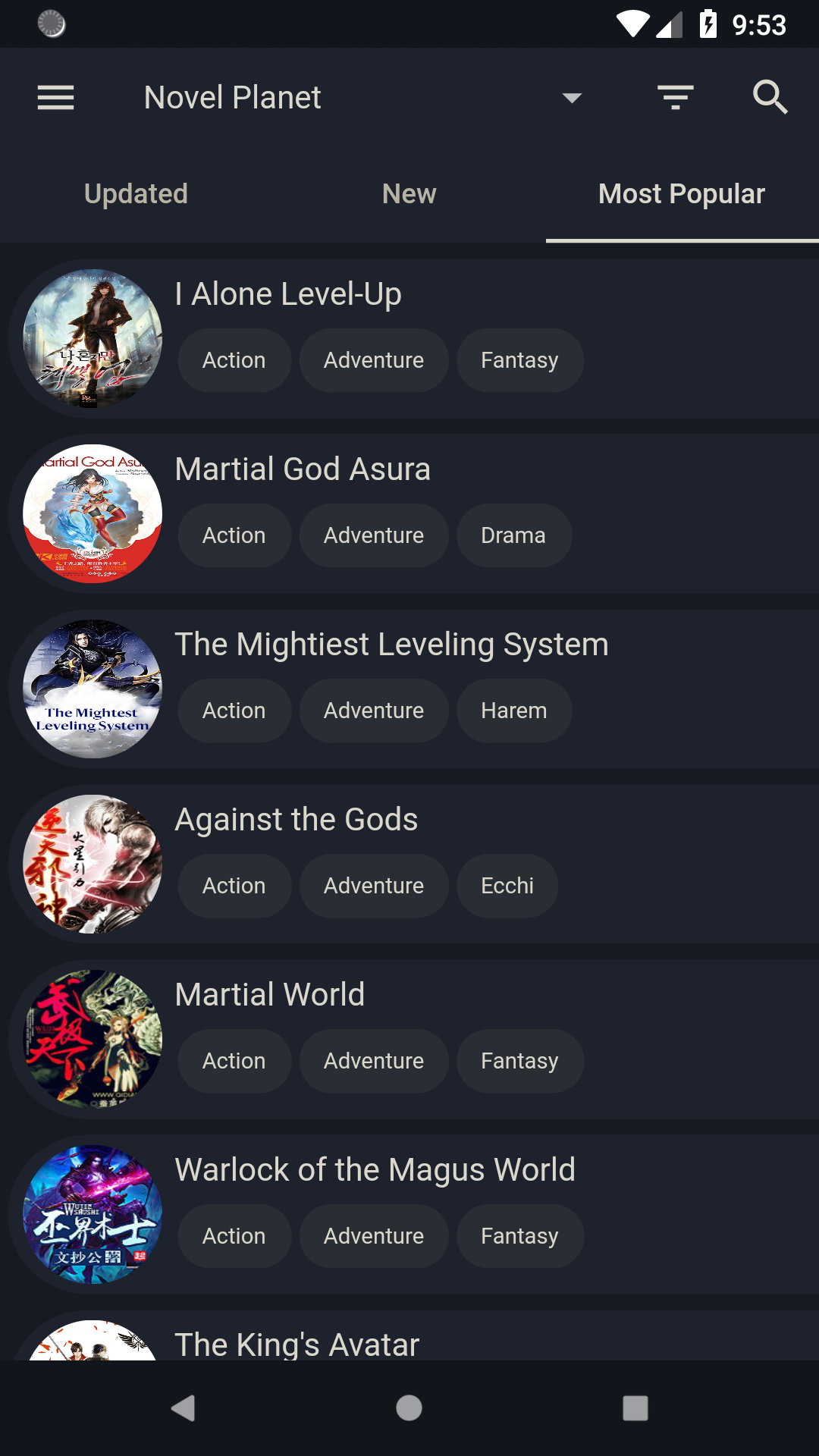Select the Harem genre chip

[x=513, y=711]
